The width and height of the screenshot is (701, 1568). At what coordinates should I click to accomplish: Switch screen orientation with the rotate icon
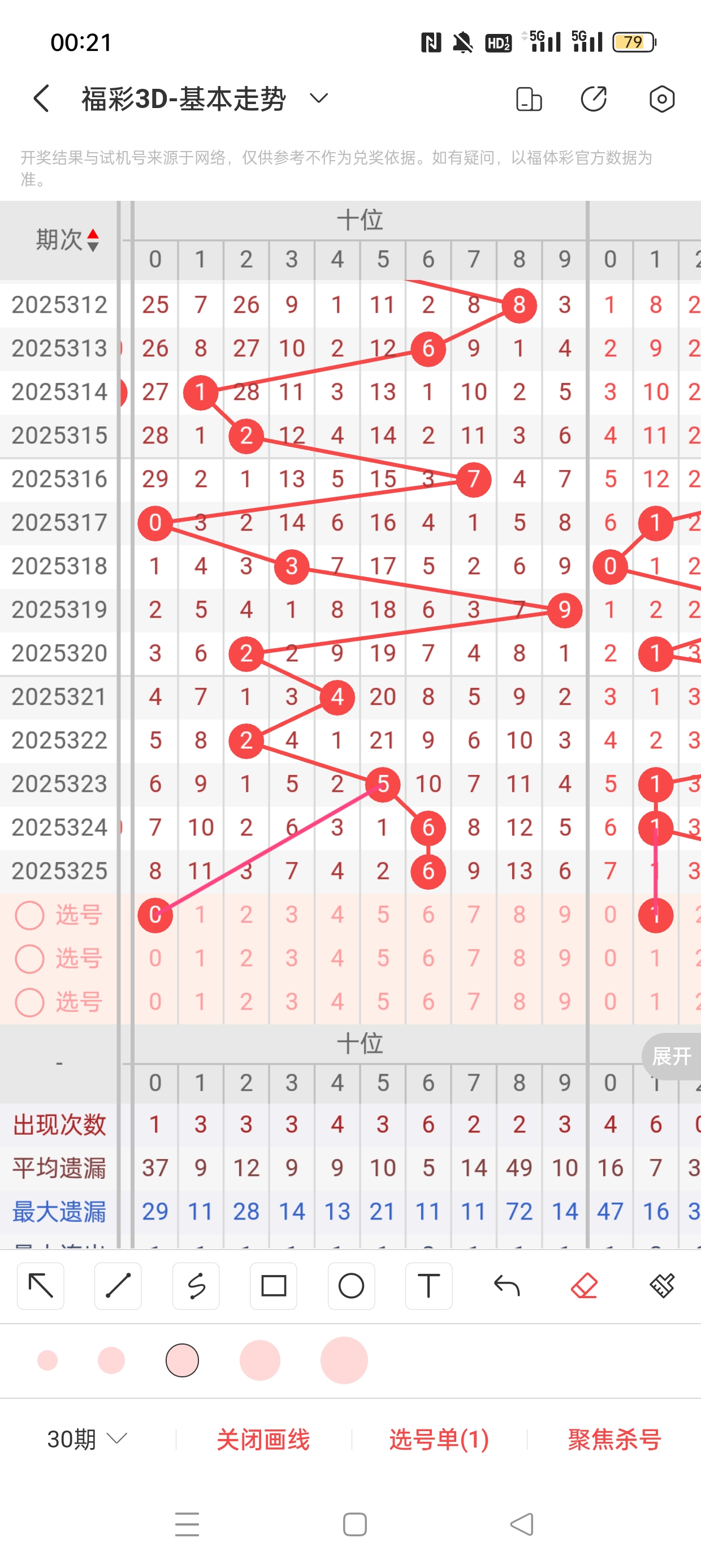(x=528, y=99)
